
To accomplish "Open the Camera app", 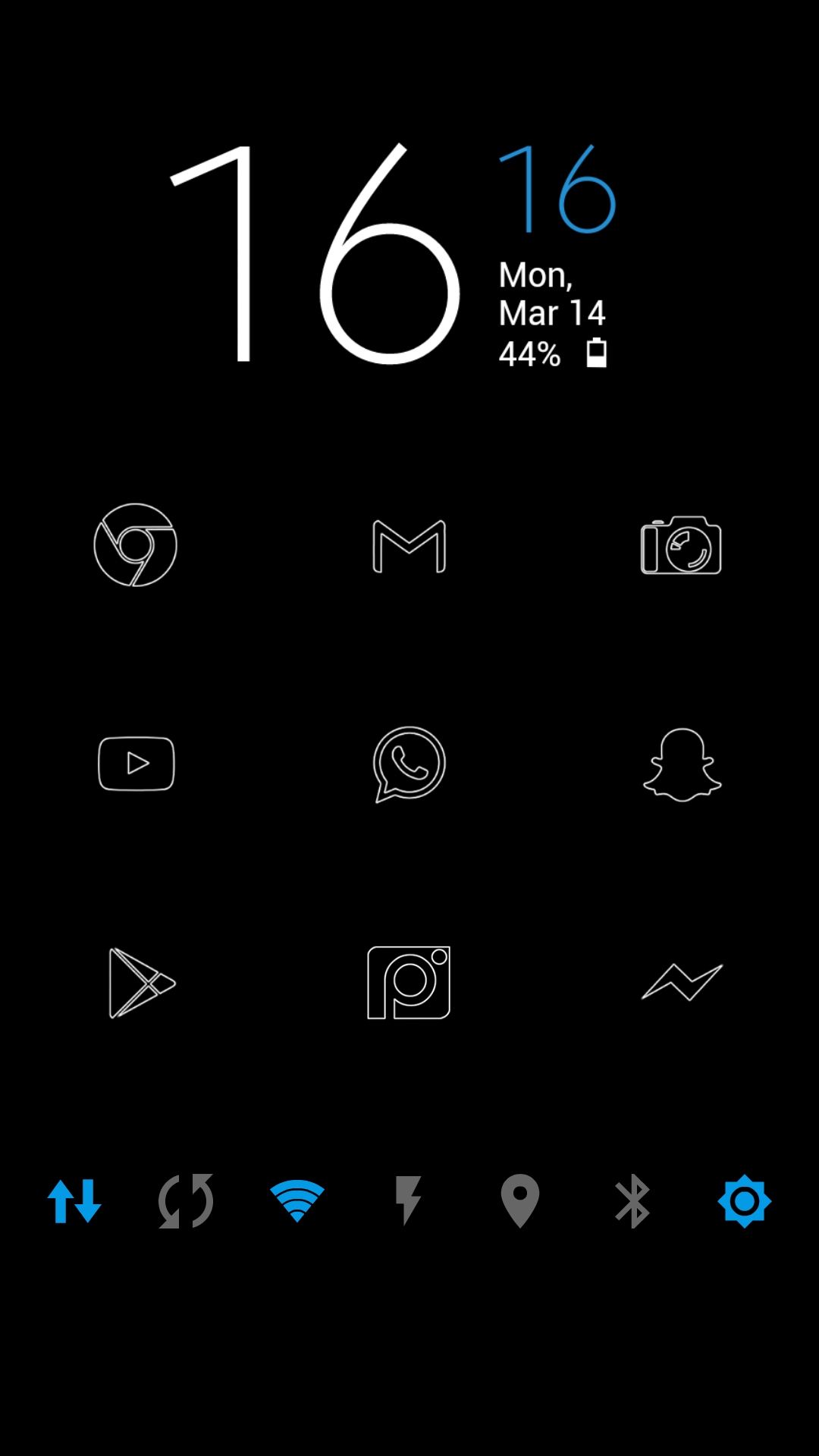I will coord(681,545).
